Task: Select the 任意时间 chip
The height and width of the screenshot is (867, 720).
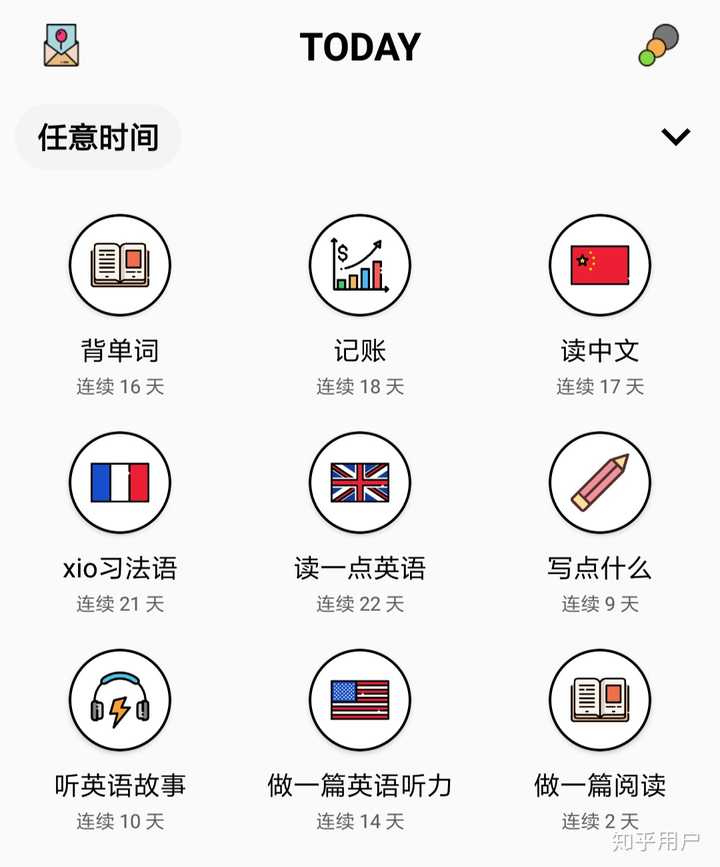Action: pyautogui.click(x=98, y=137)
